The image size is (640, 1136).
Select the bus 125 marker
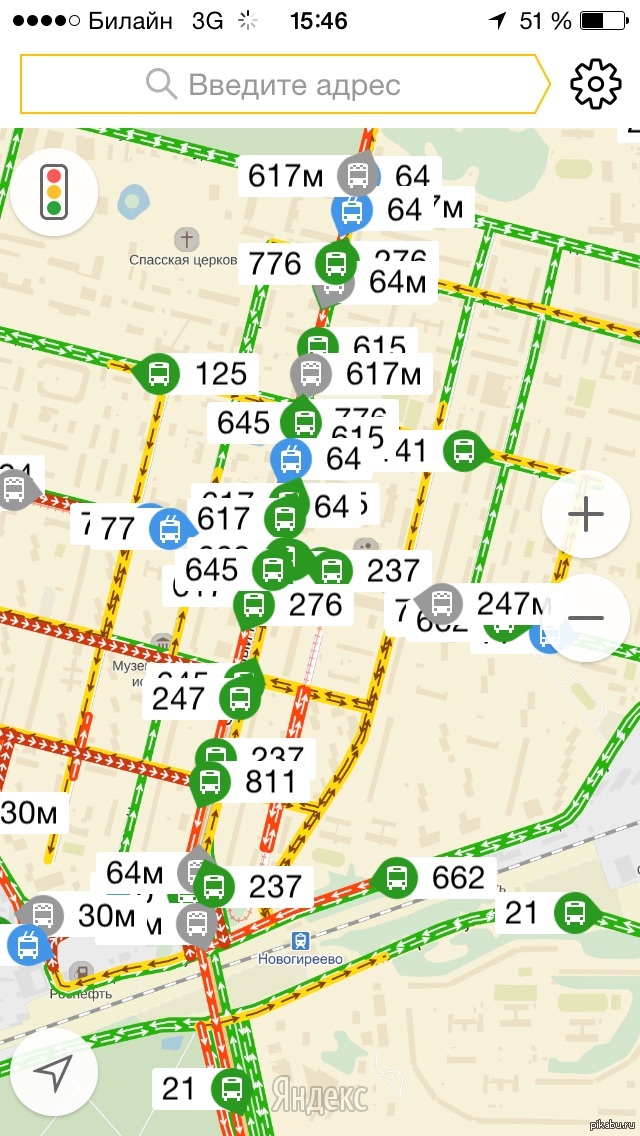click(x=158, y=374)
